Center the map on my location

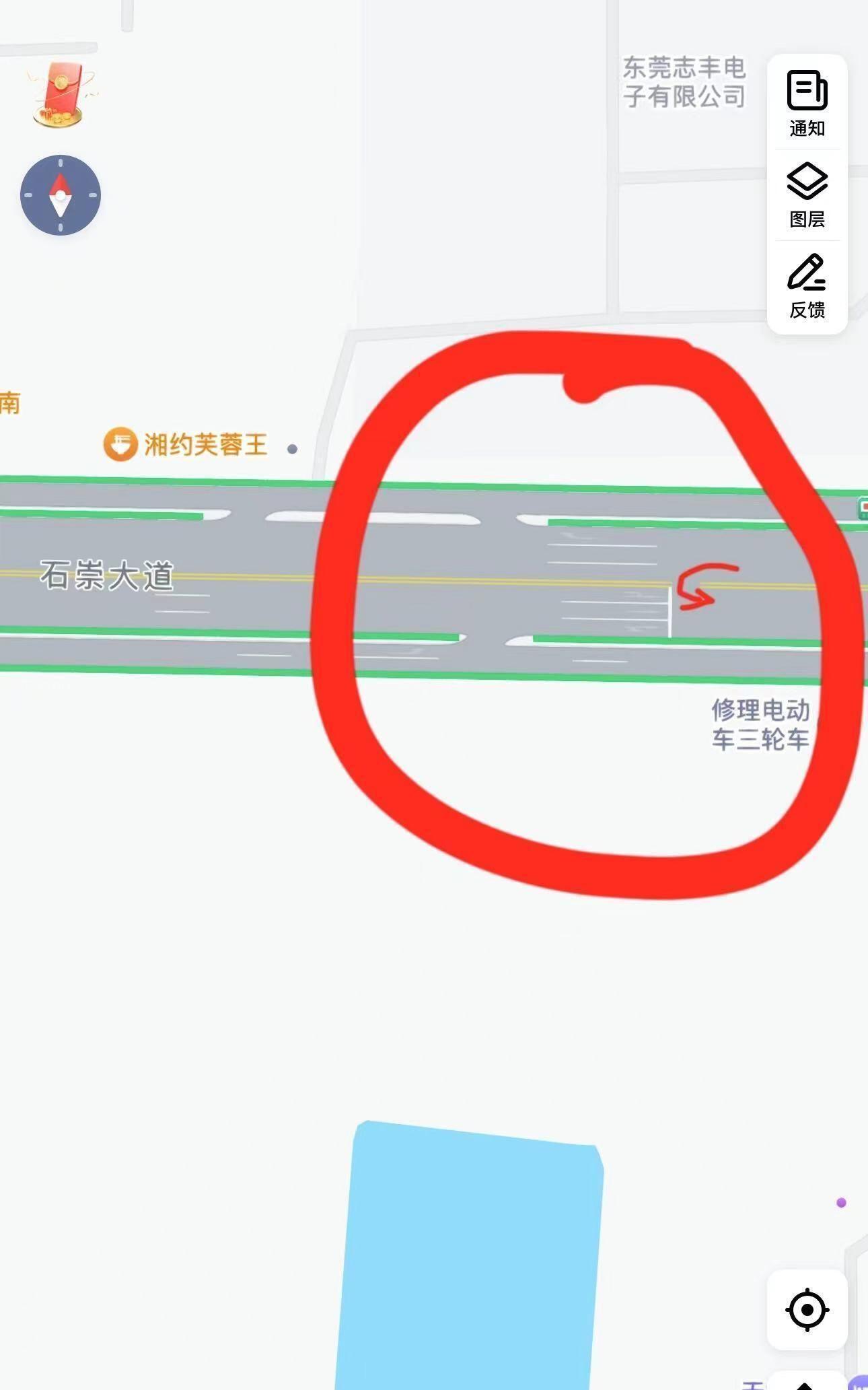pos(807,1309)
